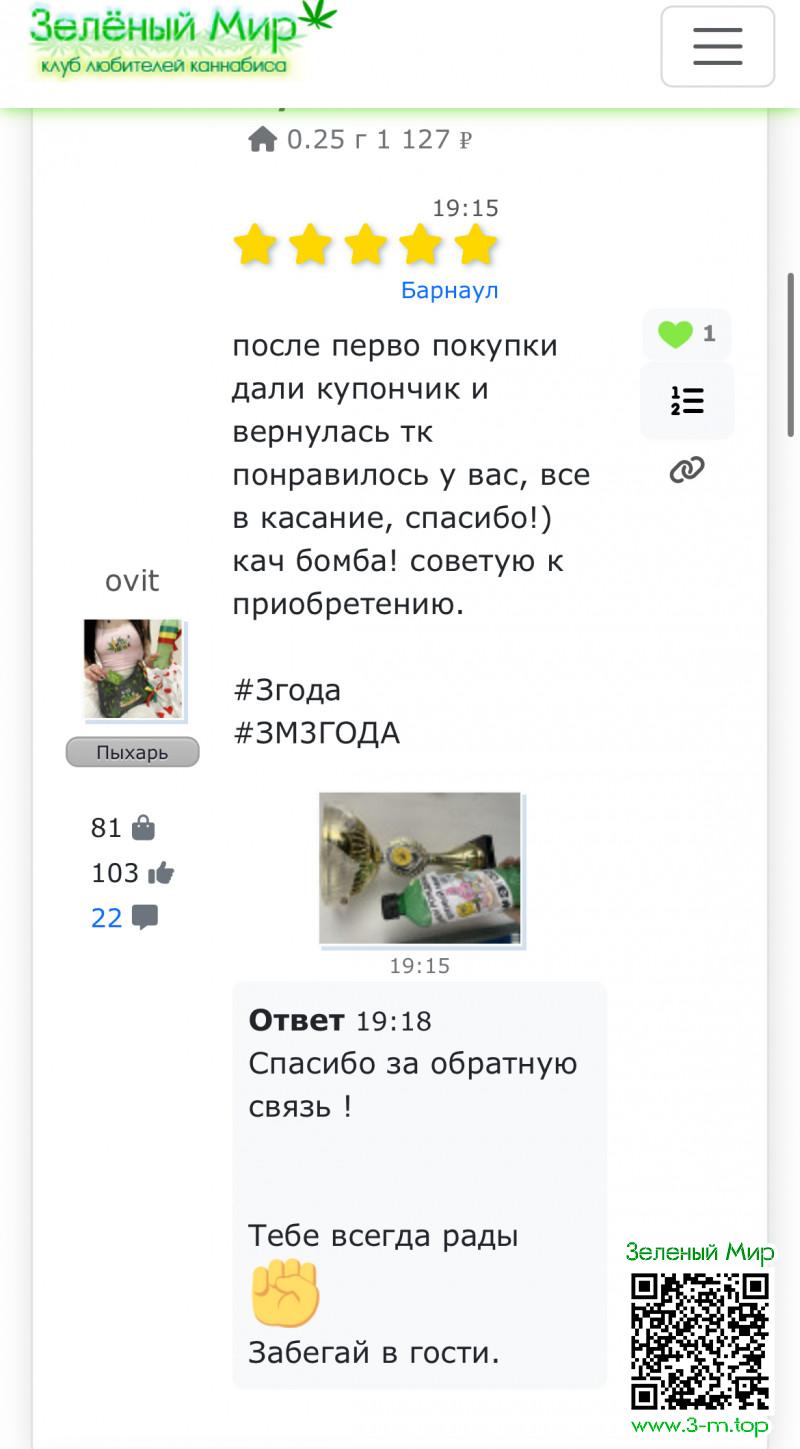800x1449 pixels.
Task: Open ovit's 22 comments link
Action: pyautogui.click(x=124, y=917)
